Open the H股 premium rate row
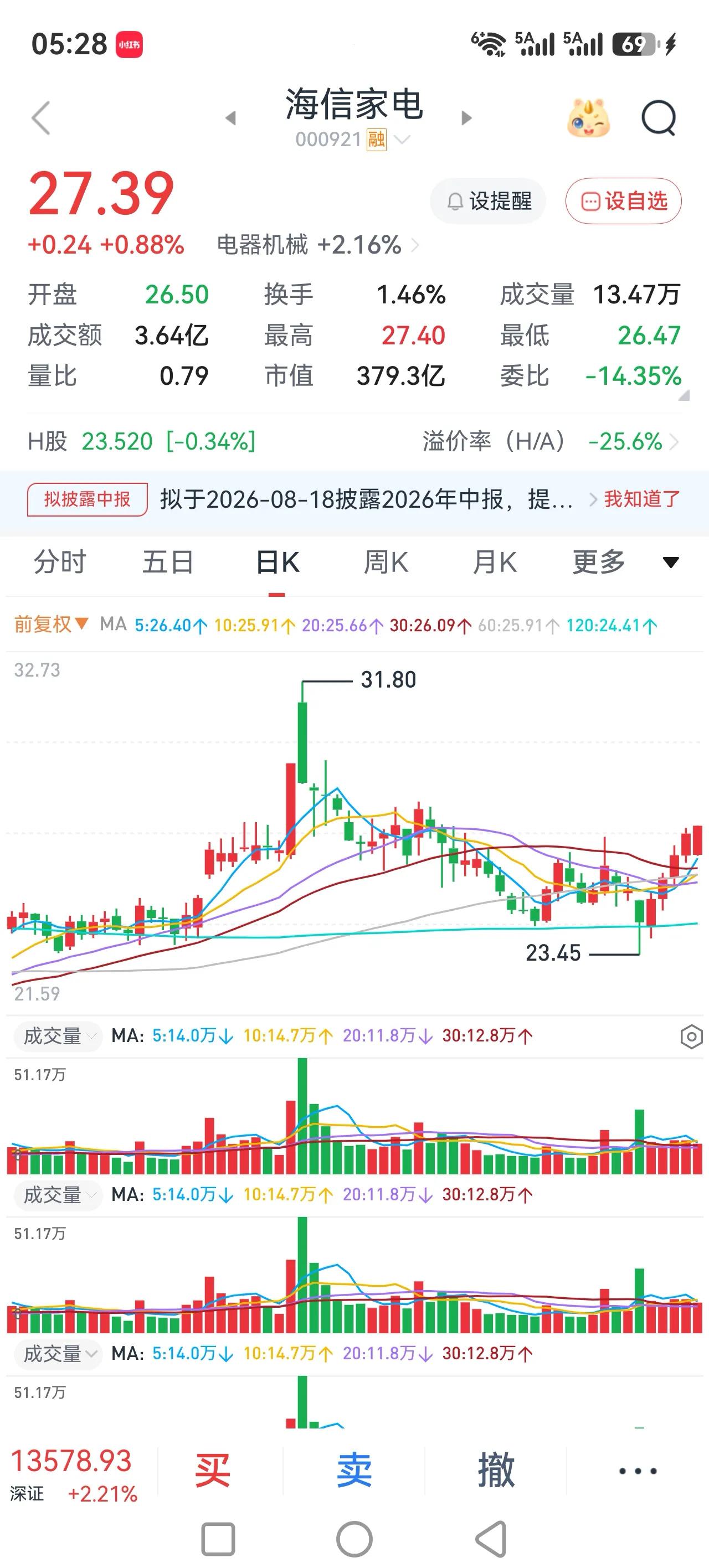The width and height of the screenshot is (709, 1568). click(x=353, y=441)
